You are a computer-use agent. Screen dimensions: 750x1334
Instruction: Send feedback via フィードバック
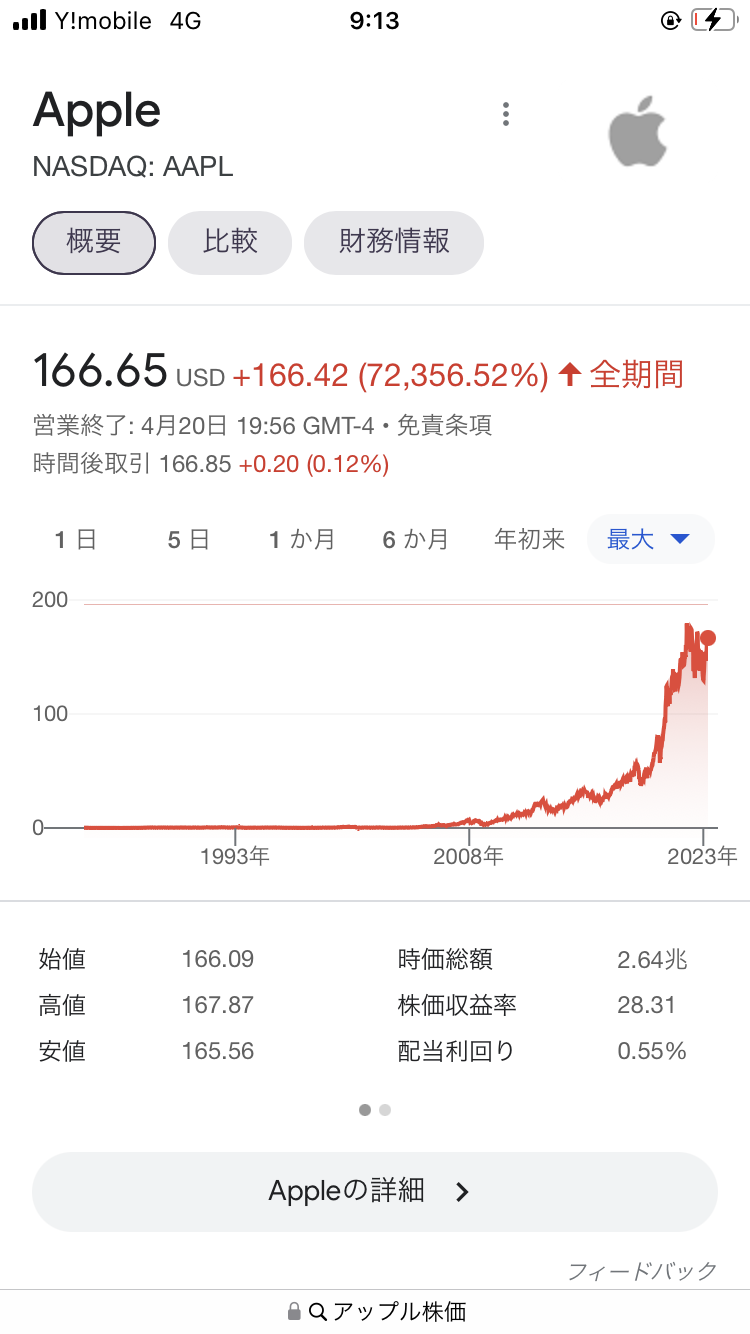(643, 1271)
